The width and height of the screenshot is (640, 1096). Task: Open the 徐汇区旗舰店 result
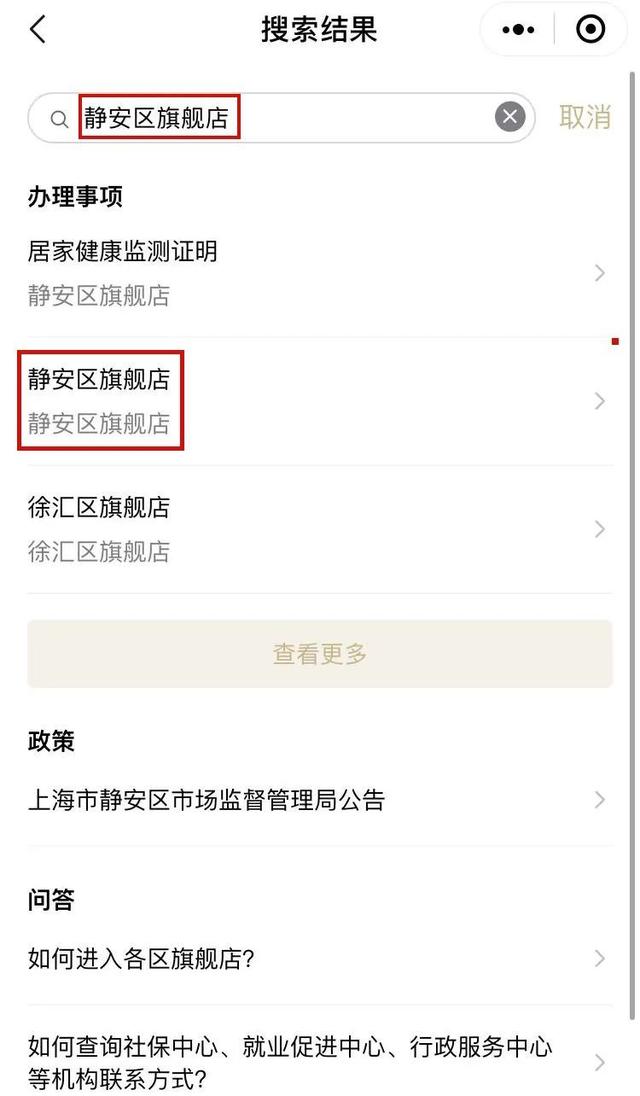(318, 529)
